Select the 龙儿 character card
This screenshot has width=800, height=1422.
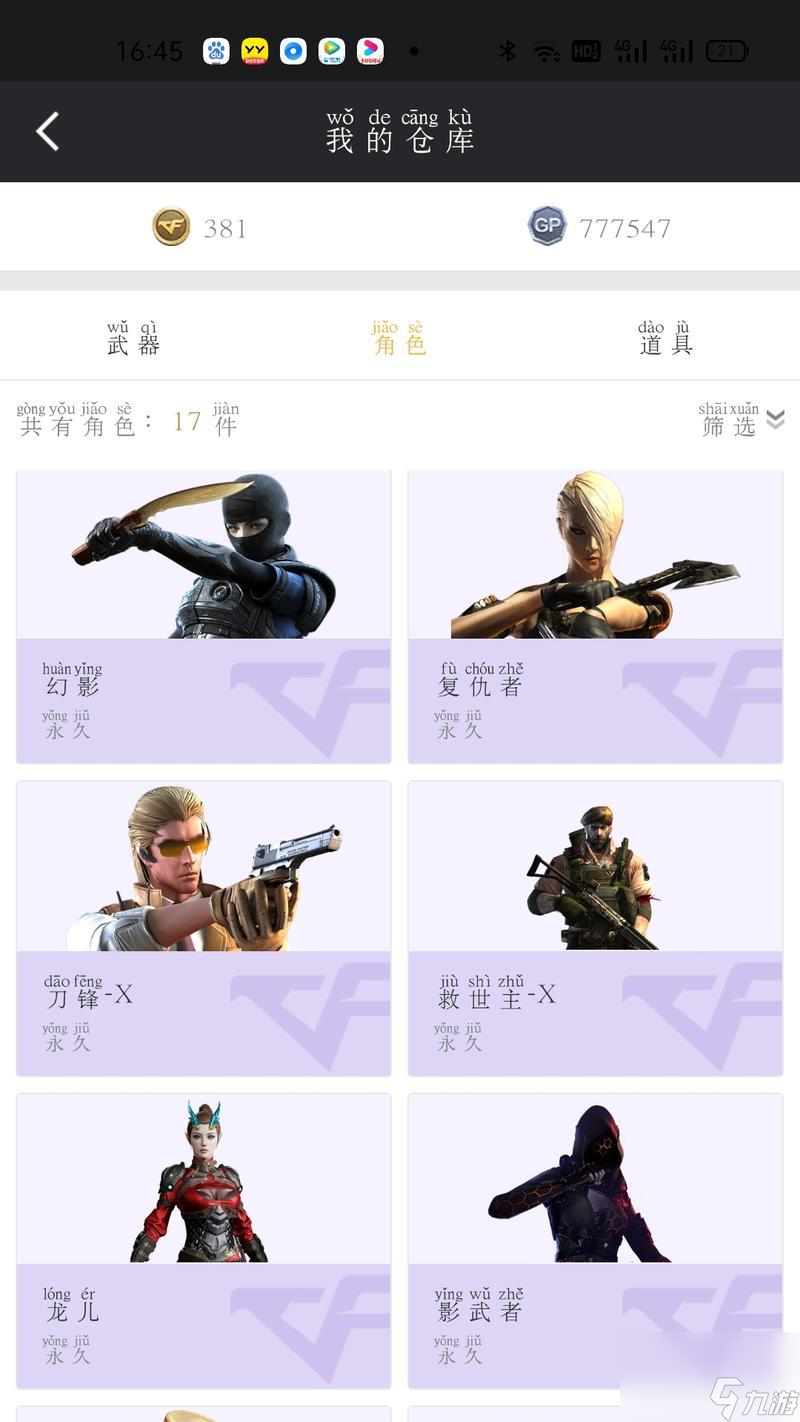pos(203,1240)
